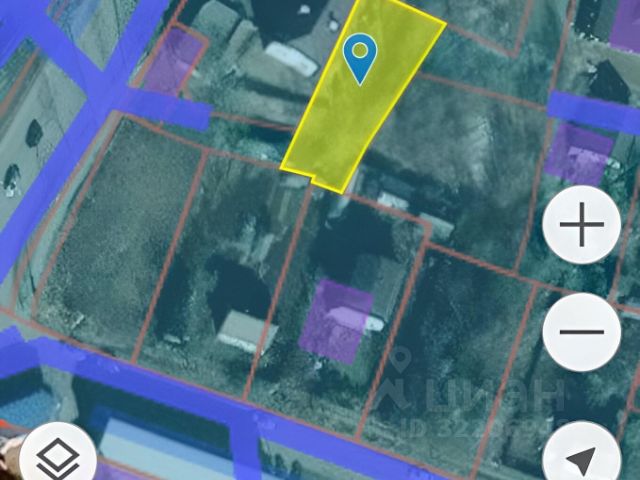Center map on my location
The height and width of the screenshot is (480, 640).
[582, 458]
